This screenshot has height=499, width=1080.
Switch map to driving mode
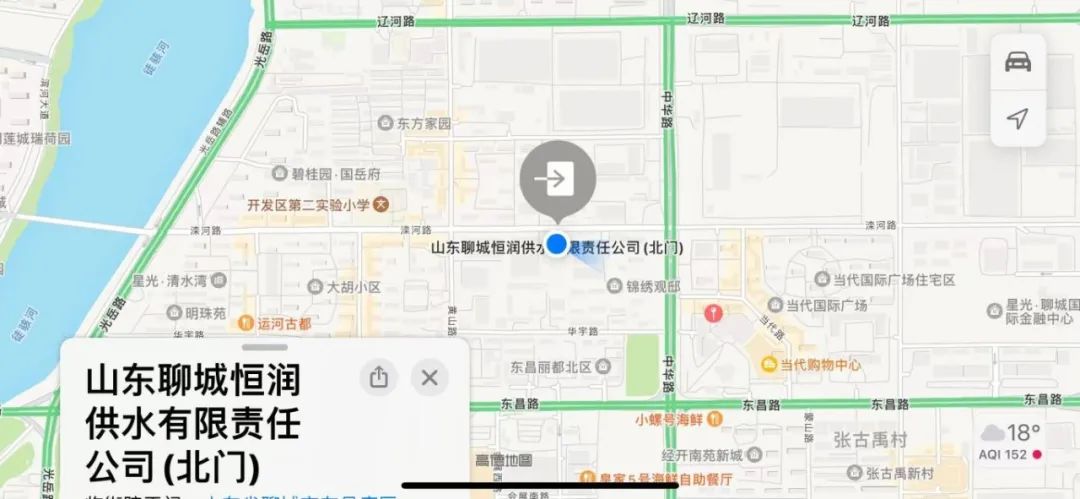tap(1018, 62)
